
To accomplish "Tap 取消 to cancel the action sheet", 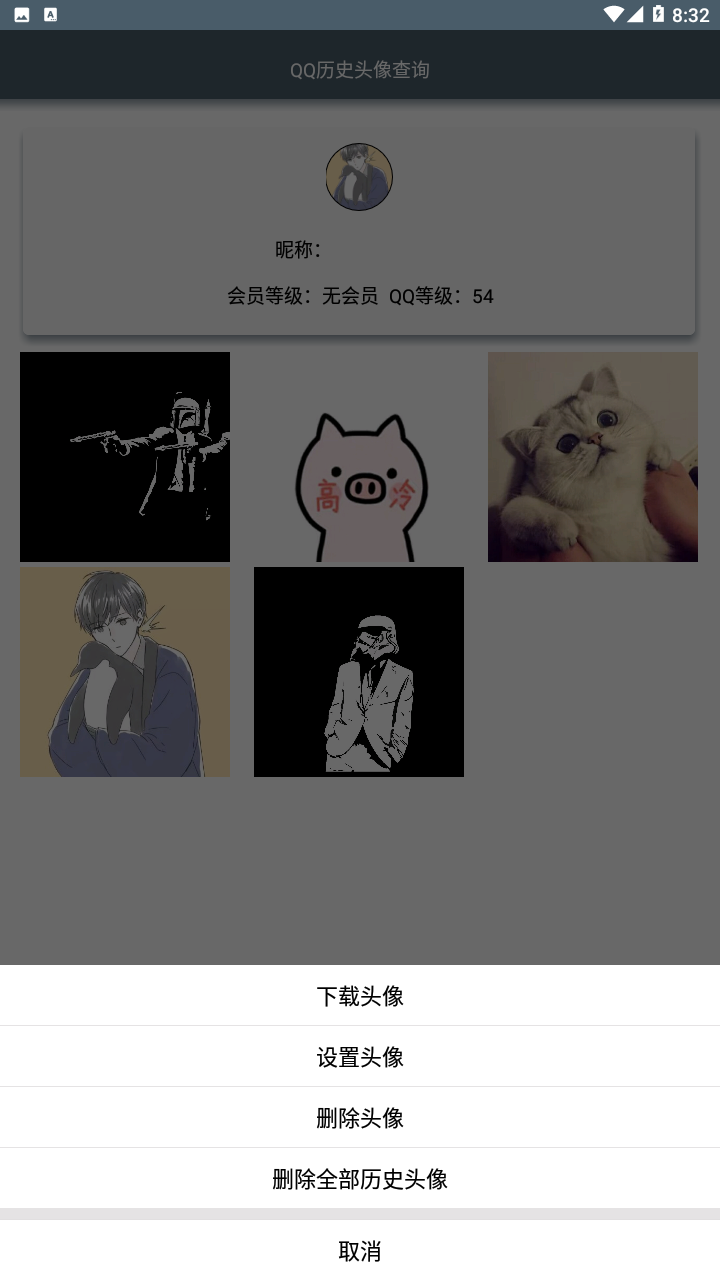I will point(360,1251).
